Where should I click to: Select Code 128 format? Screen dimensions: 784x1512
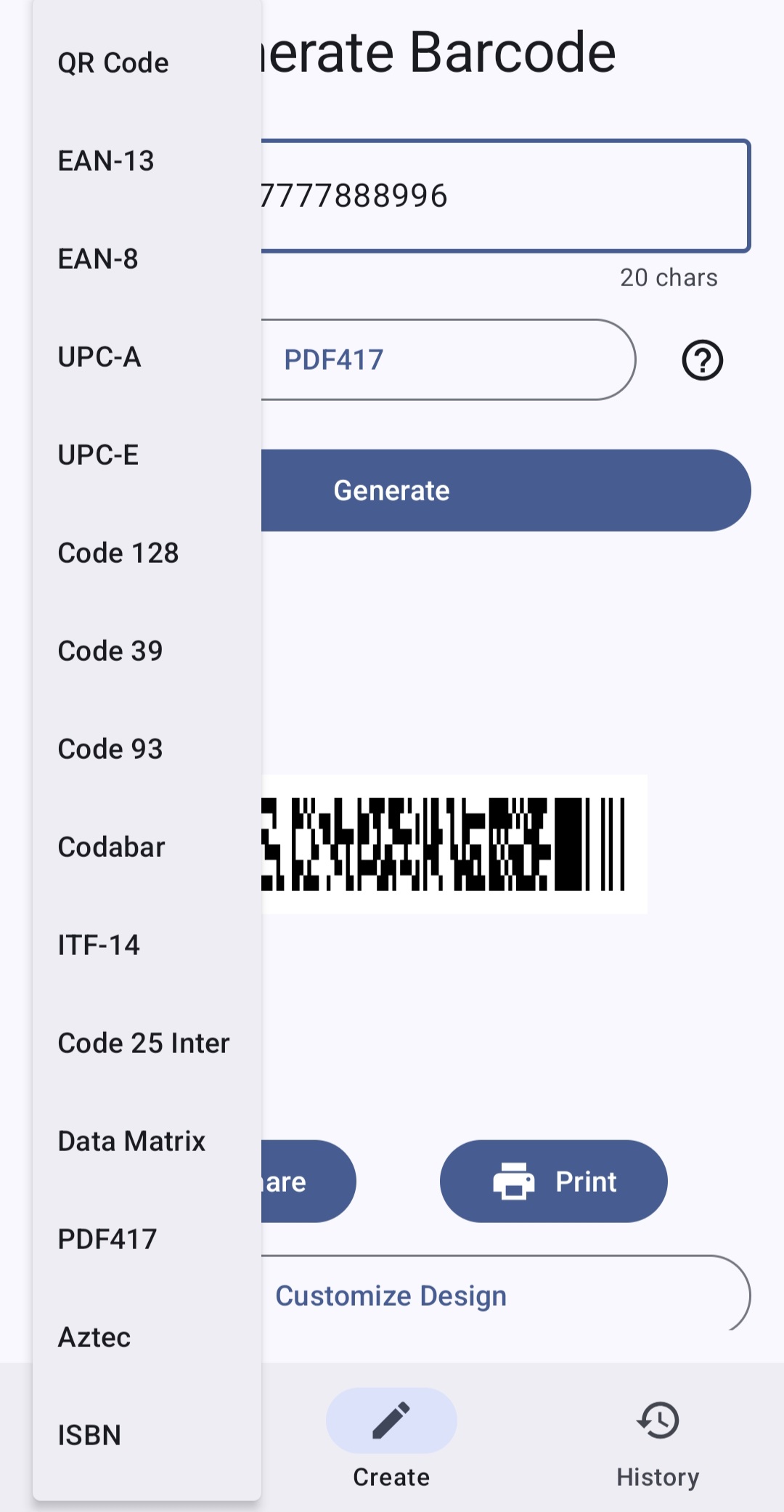118,553
